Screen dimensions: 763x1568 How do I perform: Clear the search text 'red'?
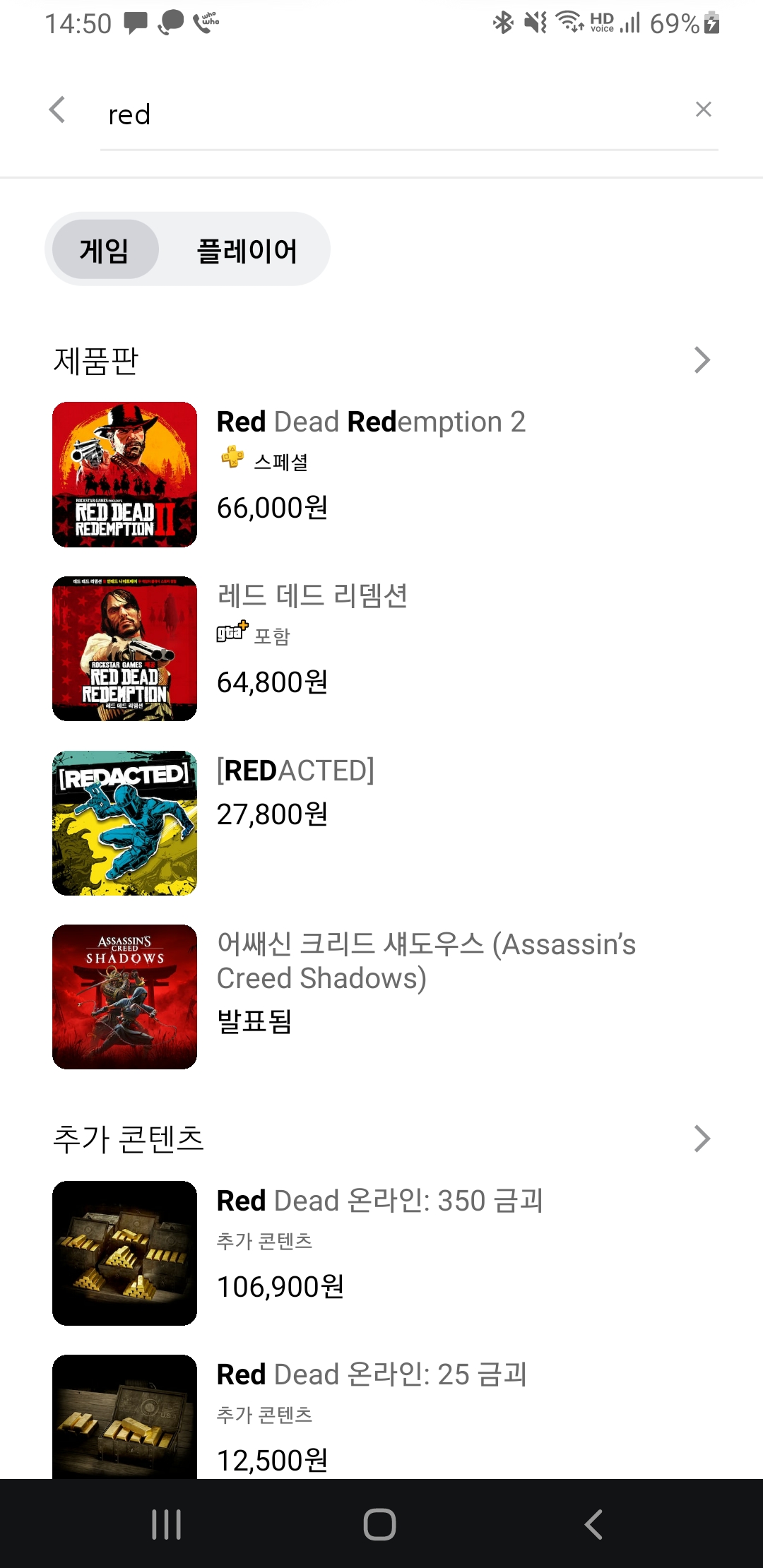tap(703, 109)
